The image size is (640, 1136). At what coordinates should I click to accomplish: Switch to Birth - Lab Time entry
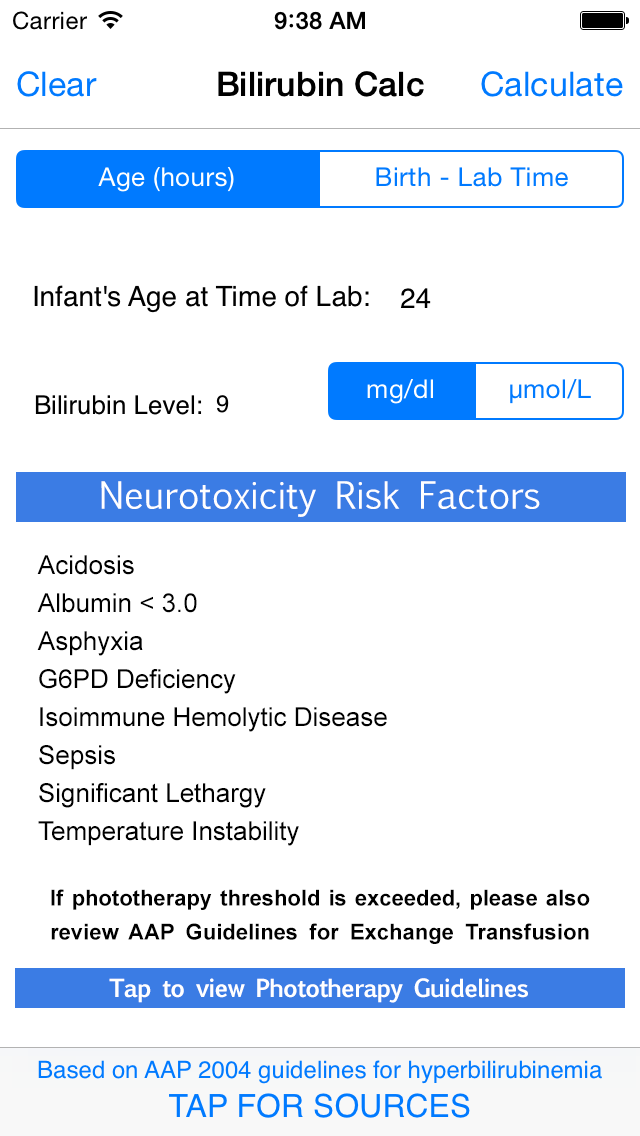471,179
